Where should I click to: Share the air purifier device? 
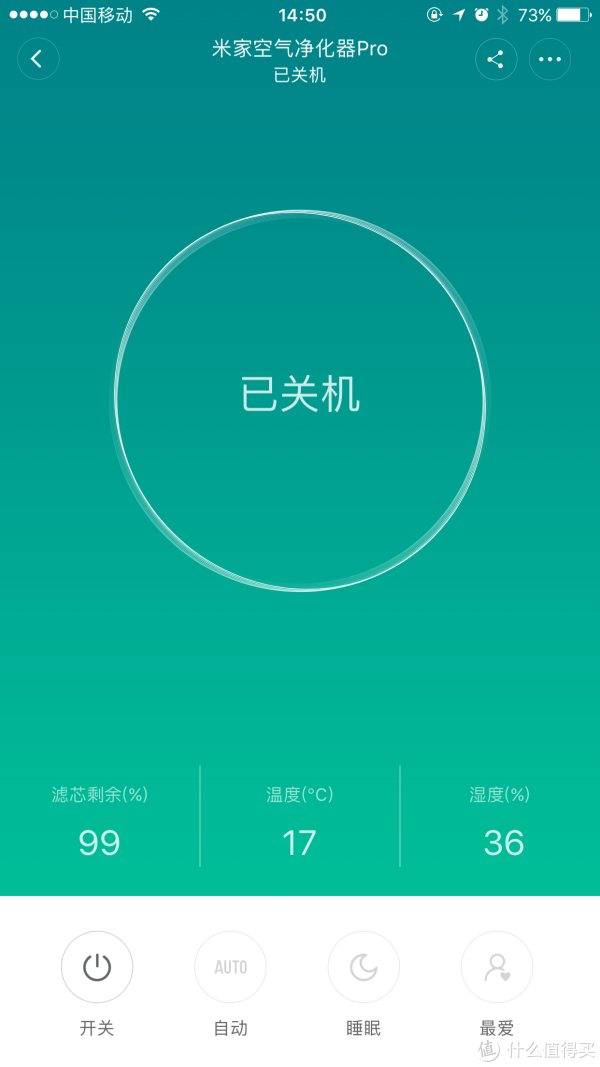coord(496,59)
